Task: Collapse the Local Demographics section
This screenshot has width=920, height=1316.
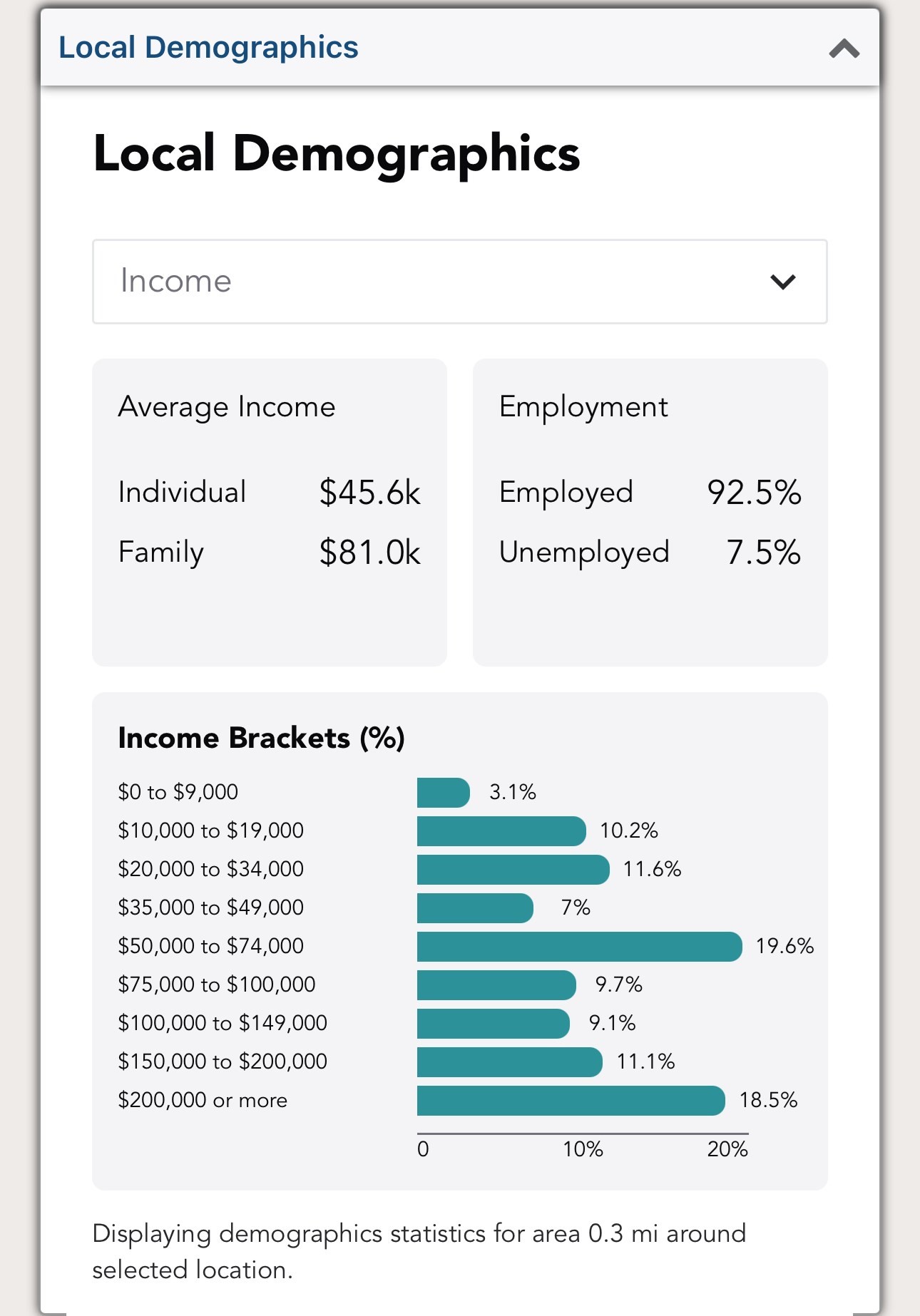Action: [x=844, y=48]
